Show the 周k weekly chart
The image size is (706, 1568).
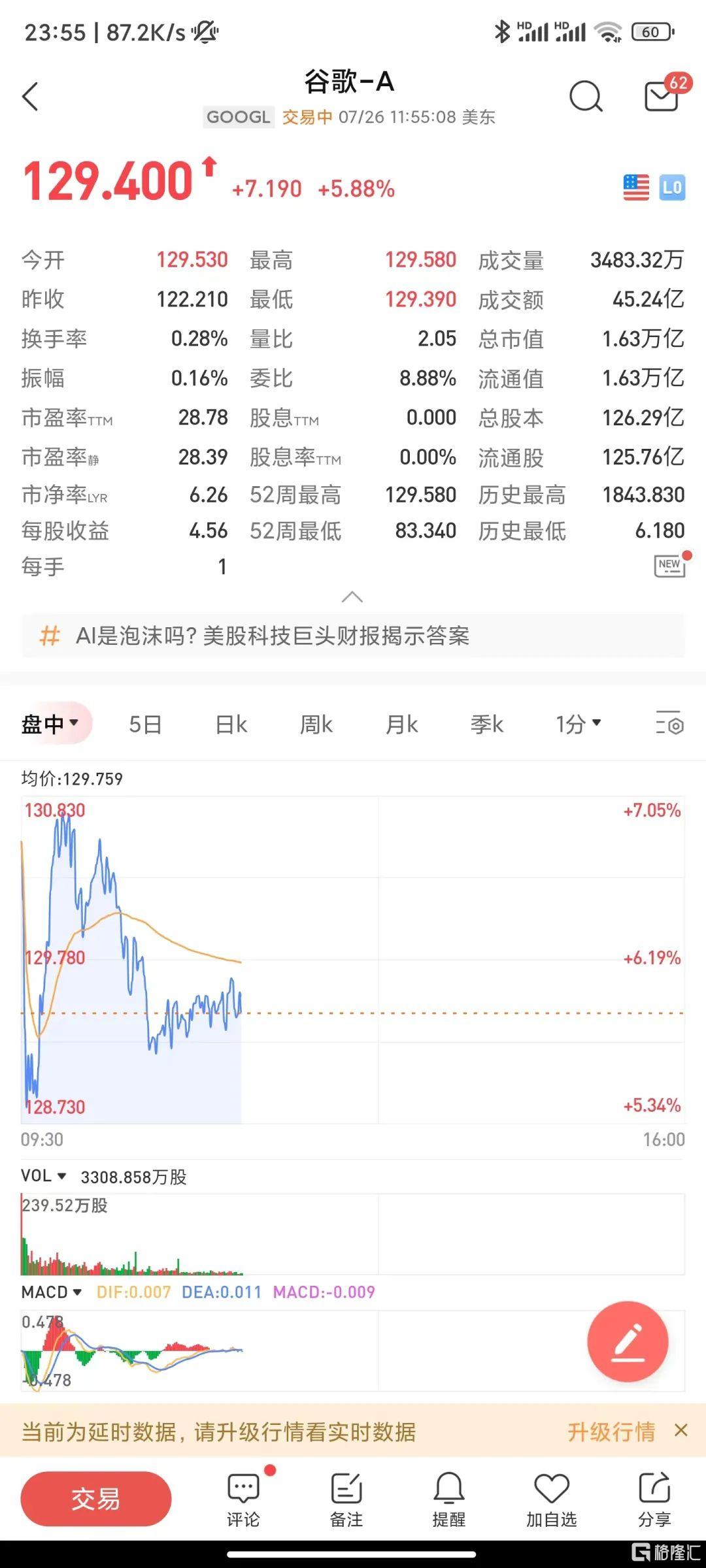point(316,724)
